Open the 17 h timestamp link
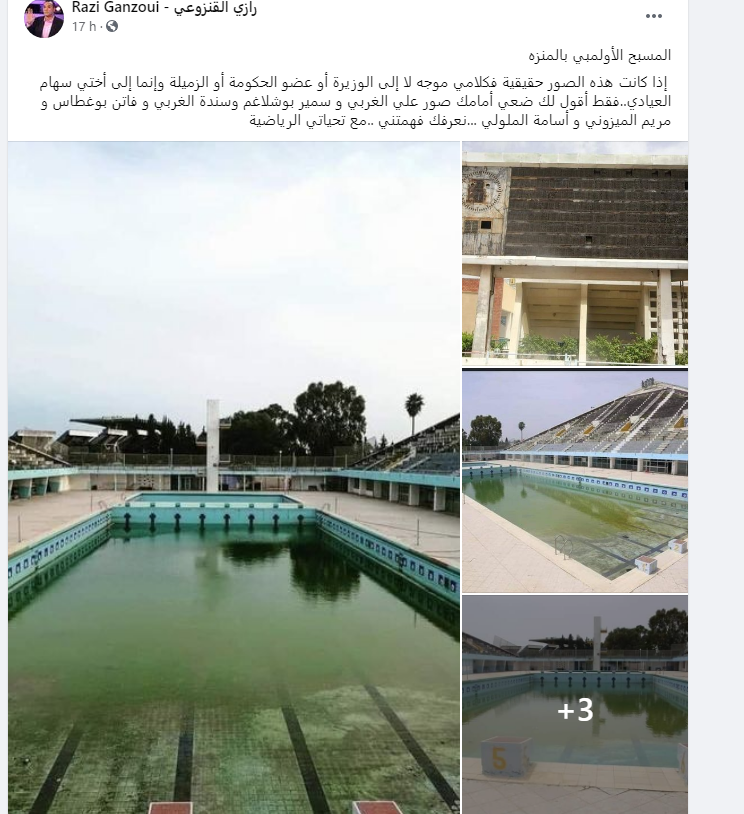This screenshot has height=814, width=744. coord(84,26)
